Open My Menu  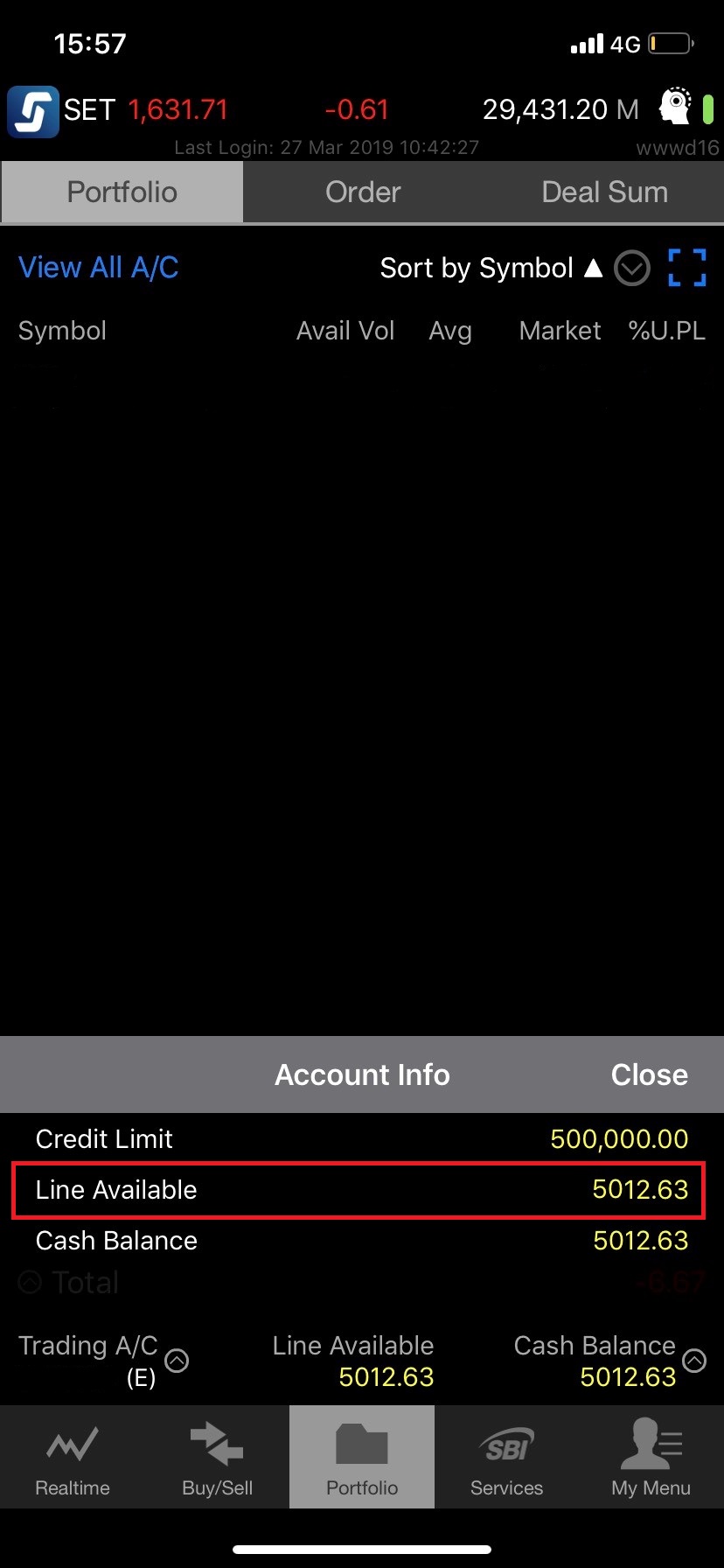tap(651, 1458)
